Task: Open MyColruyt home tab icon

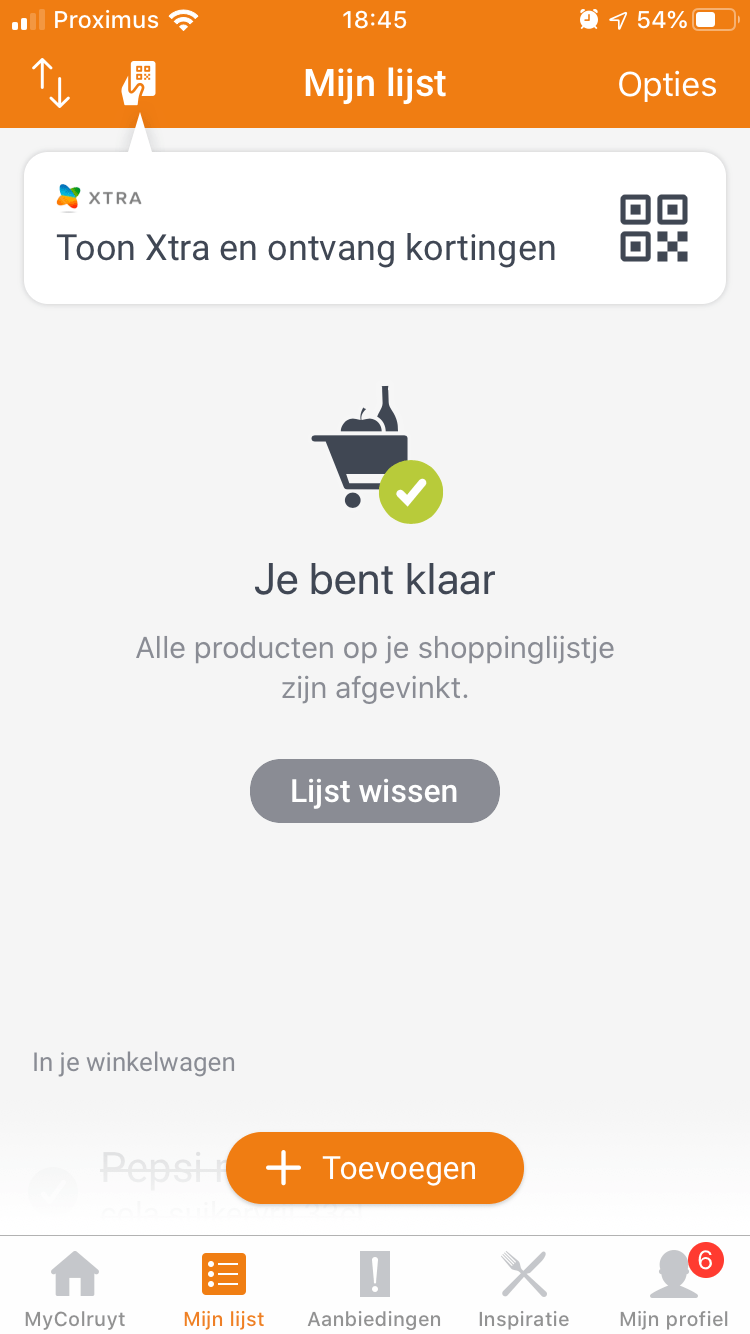Action: point(74,1274)
